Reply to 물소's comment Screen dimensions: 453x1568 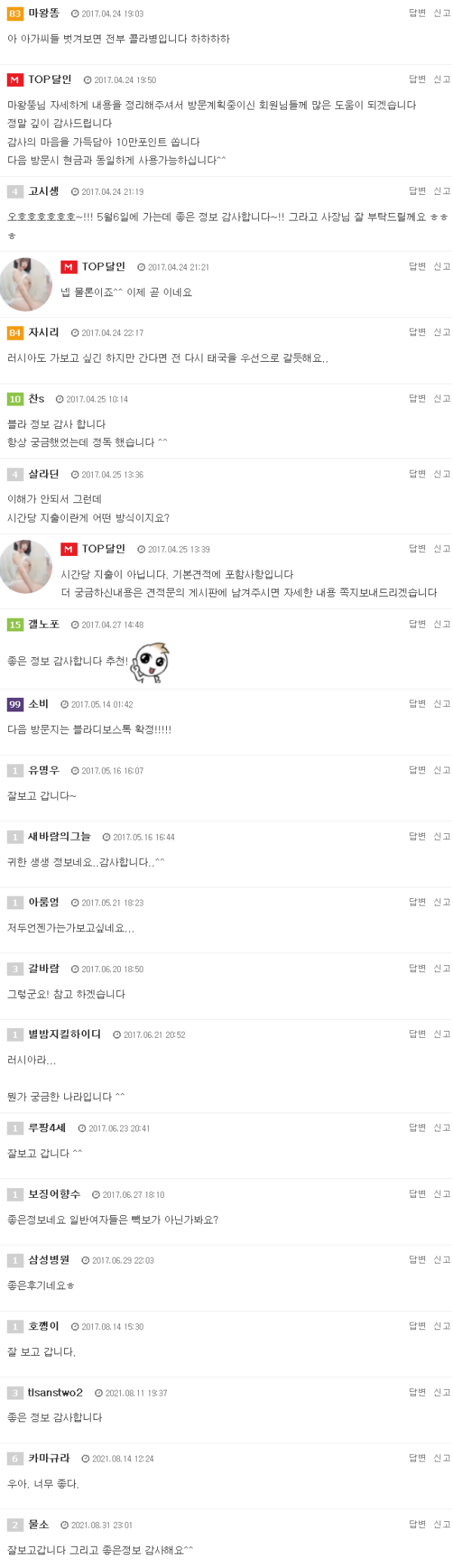(x=417, y=1525)
